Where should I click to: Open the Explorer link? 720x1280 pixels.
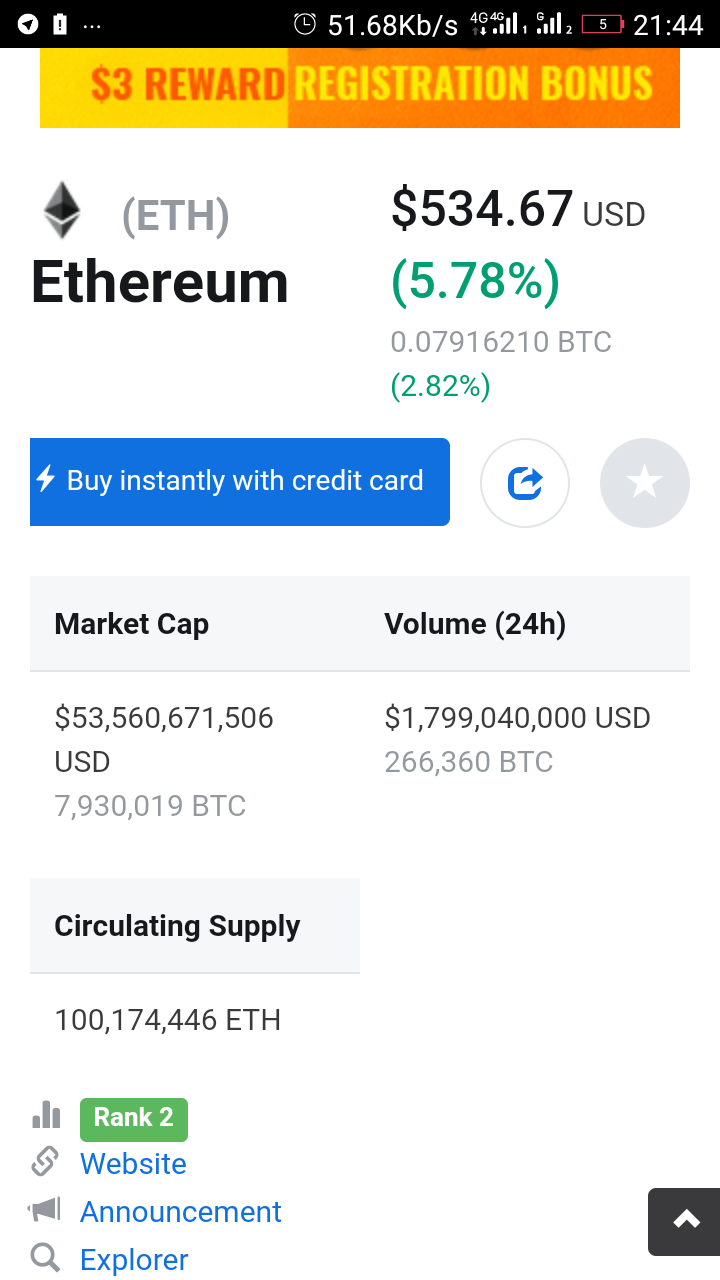134,1260
